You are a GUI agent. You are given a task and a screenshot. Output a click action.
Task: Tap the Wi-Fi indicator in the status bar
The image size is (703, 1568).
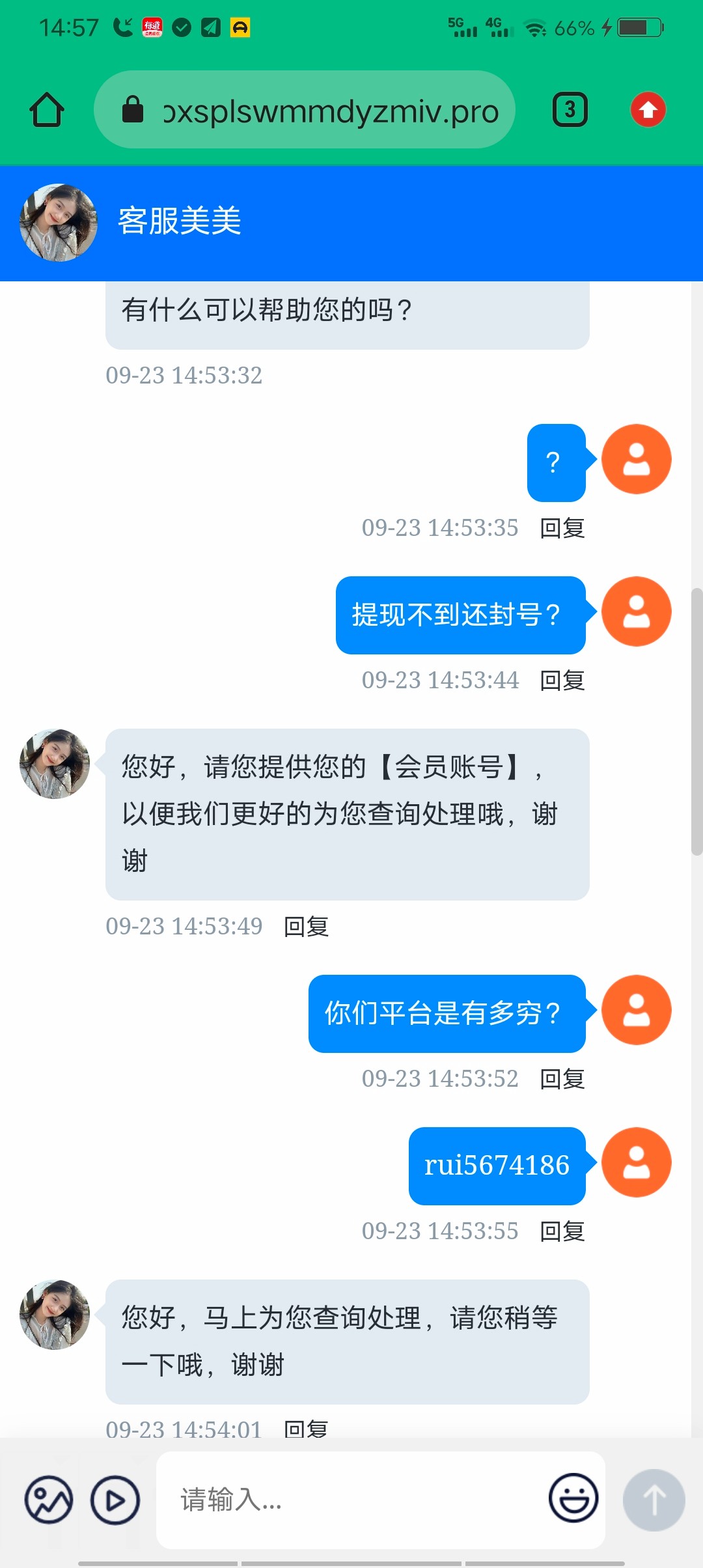[535, 27]
